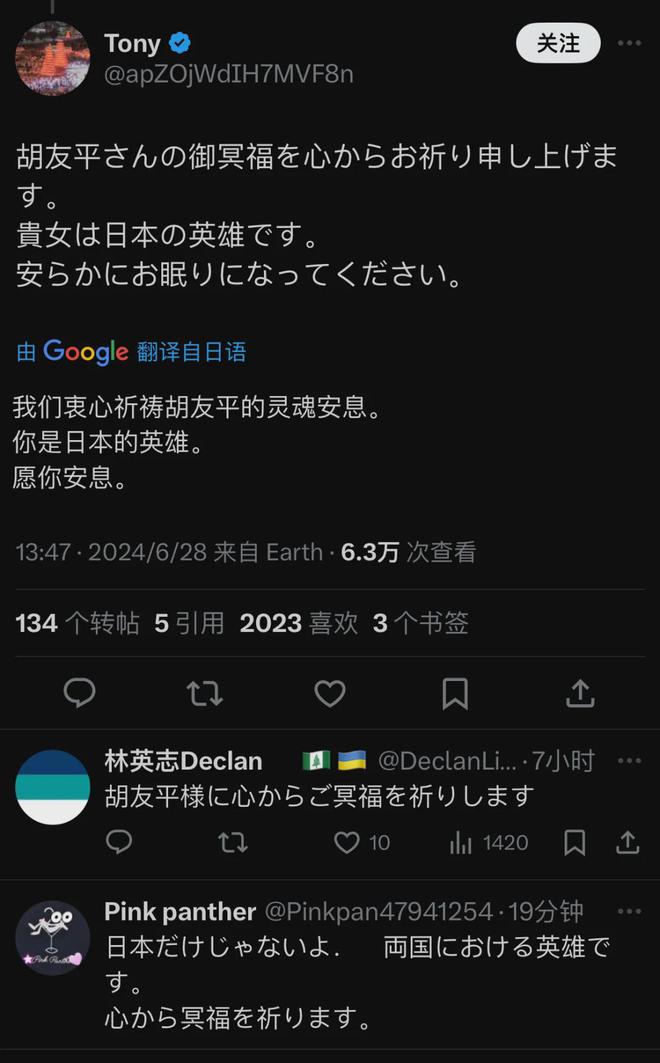Share Tony's post
The width and height of the screenshot is (660, 1063).
pyautogui.click(x=580, y=694)
